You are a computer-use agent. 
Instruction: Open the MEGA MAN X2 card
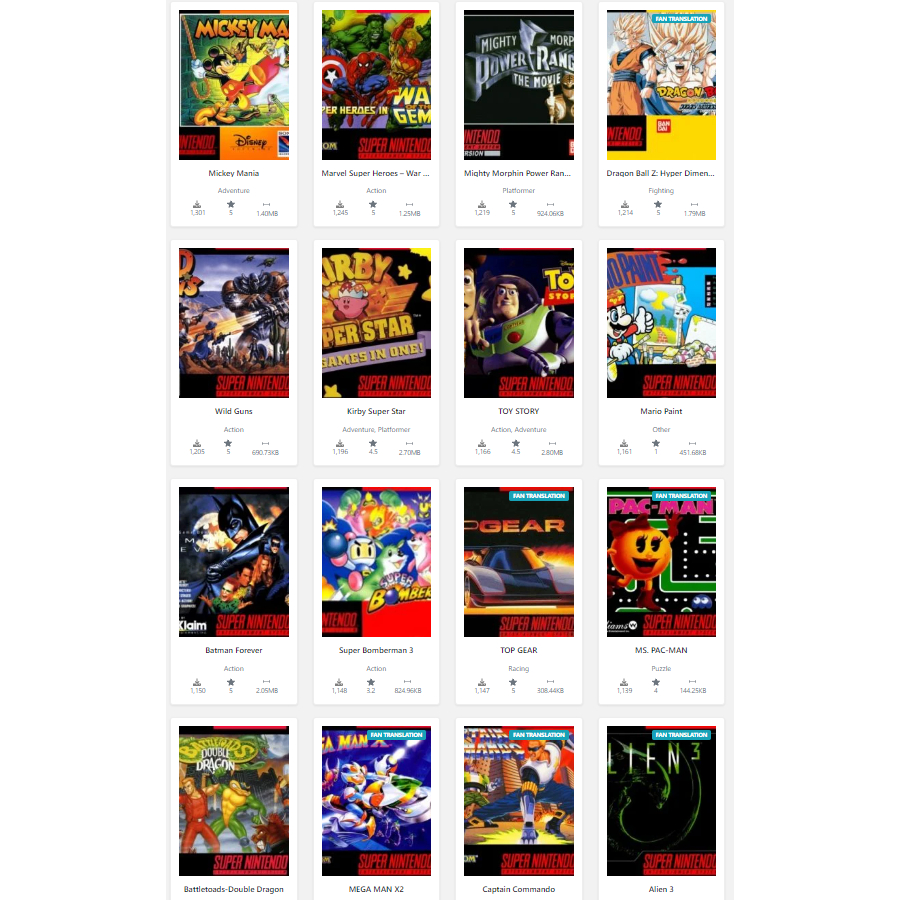click(376, 809)
